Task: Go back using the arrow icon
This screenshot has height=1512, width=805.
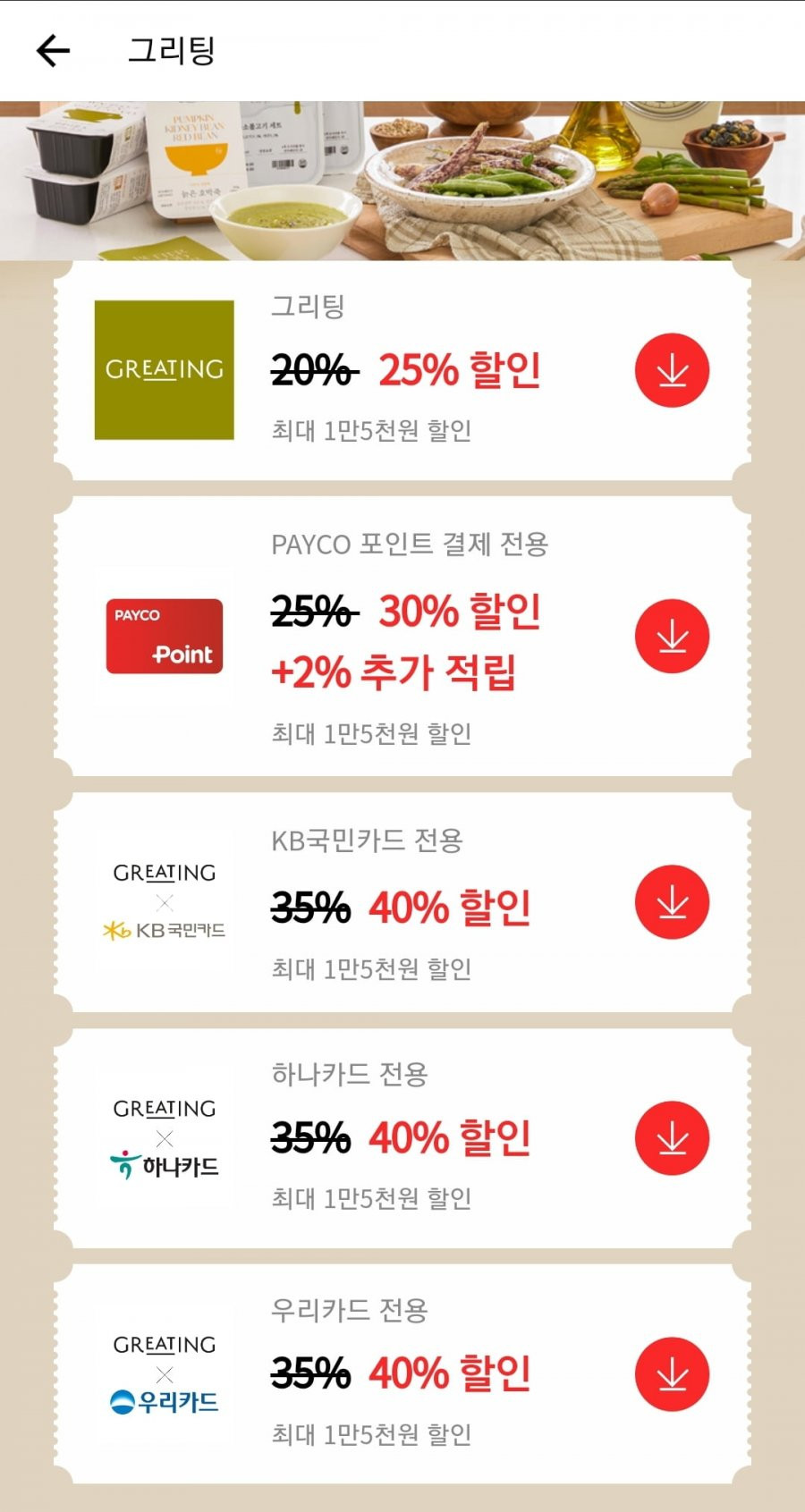Action: (53, 51)
